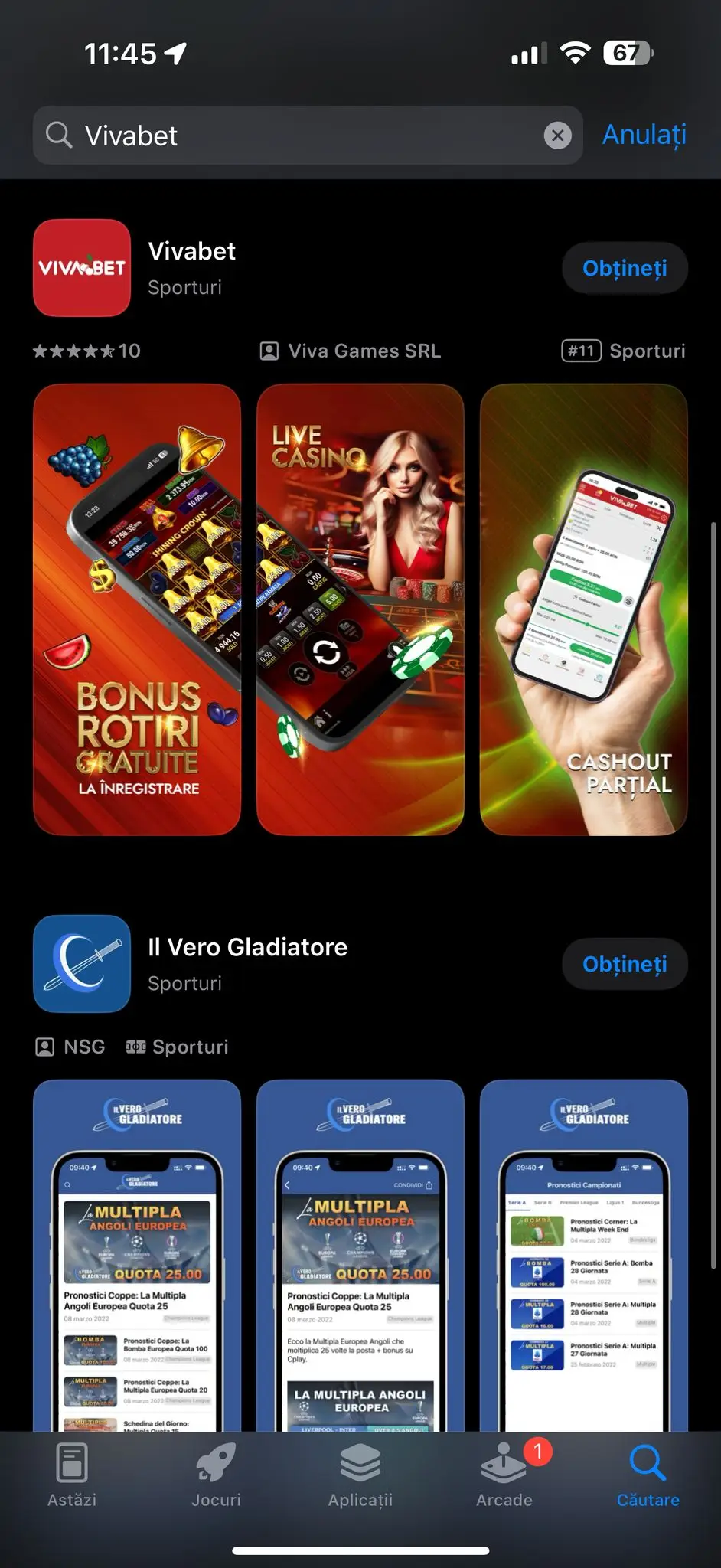View the Cashout Parțial screenshot

[x=584, y=609]
